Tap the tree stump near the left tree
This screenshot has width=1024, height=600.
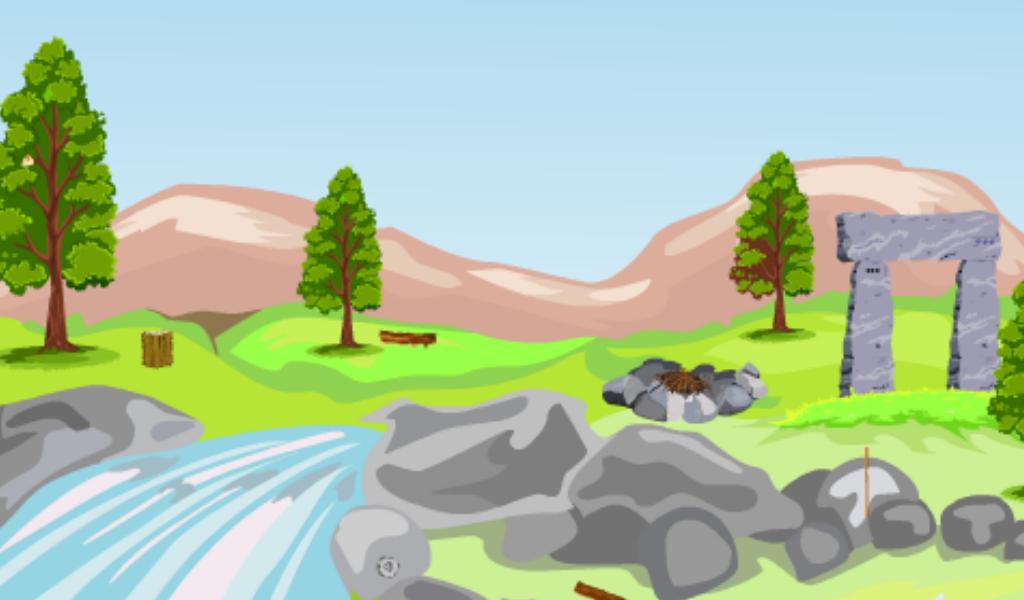click(157, 348)
